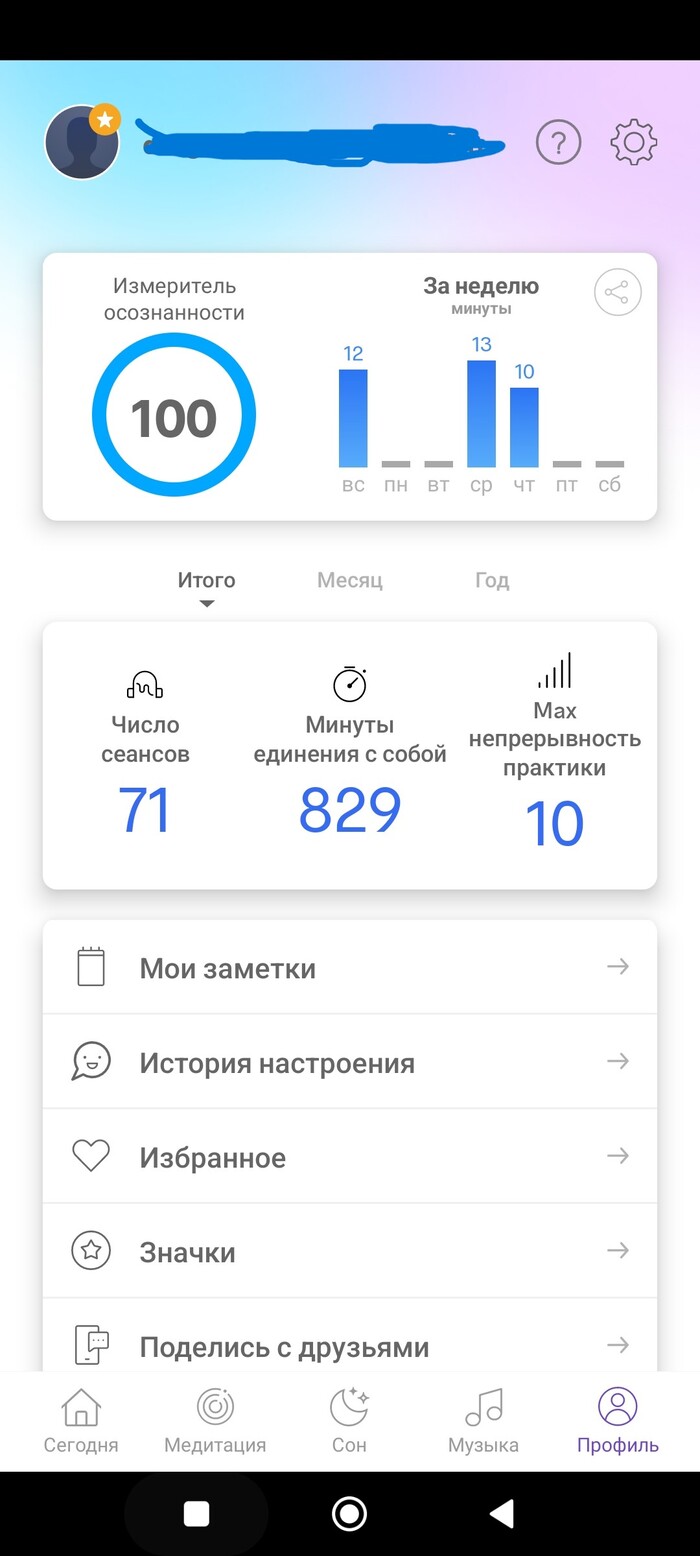Select the Итого statistics tab
Image resolution: width=700 pixels, height=1556 pixels.
(207, 580)
